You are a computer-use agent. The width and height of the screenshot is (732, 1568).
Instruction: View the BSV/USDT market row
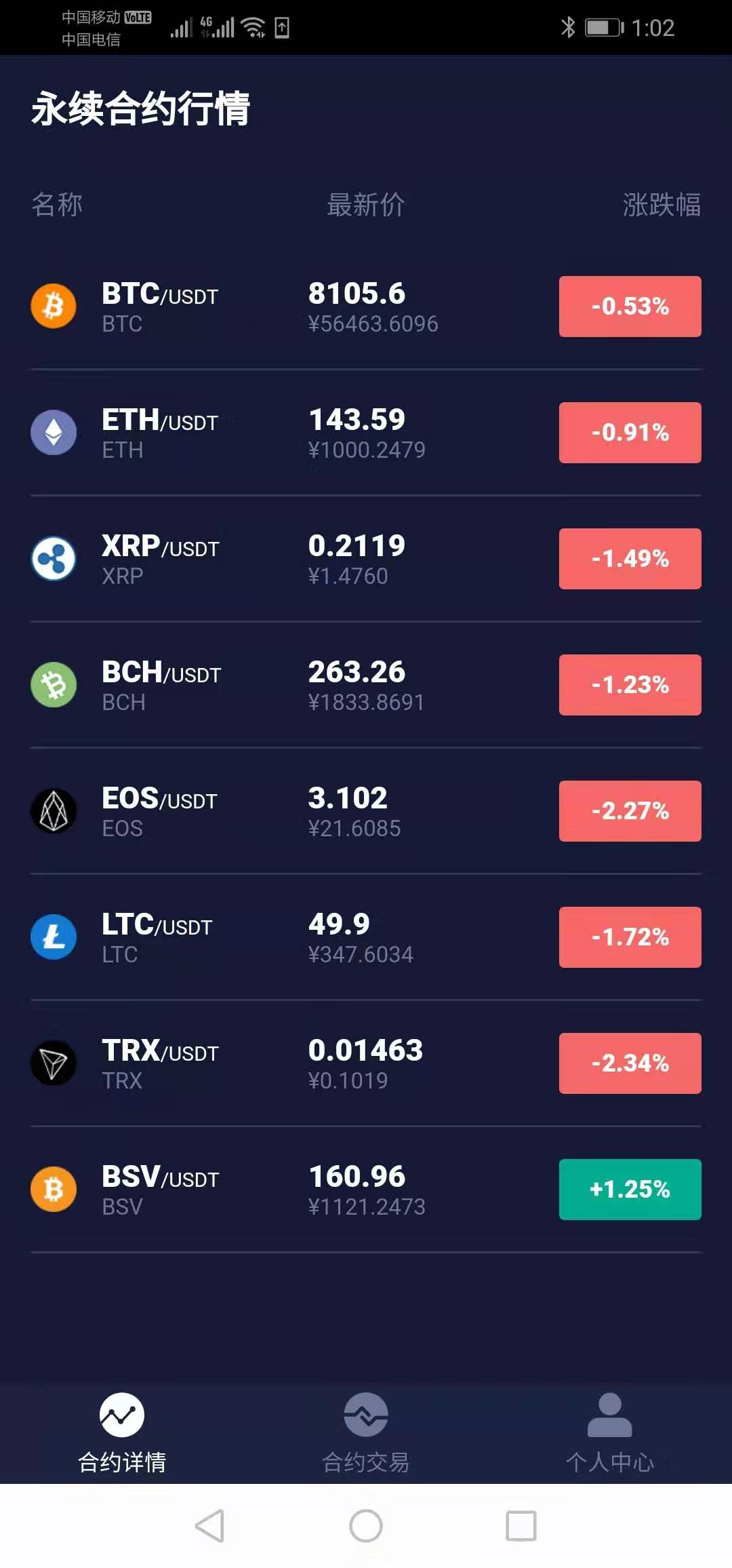click(366, 1190)
